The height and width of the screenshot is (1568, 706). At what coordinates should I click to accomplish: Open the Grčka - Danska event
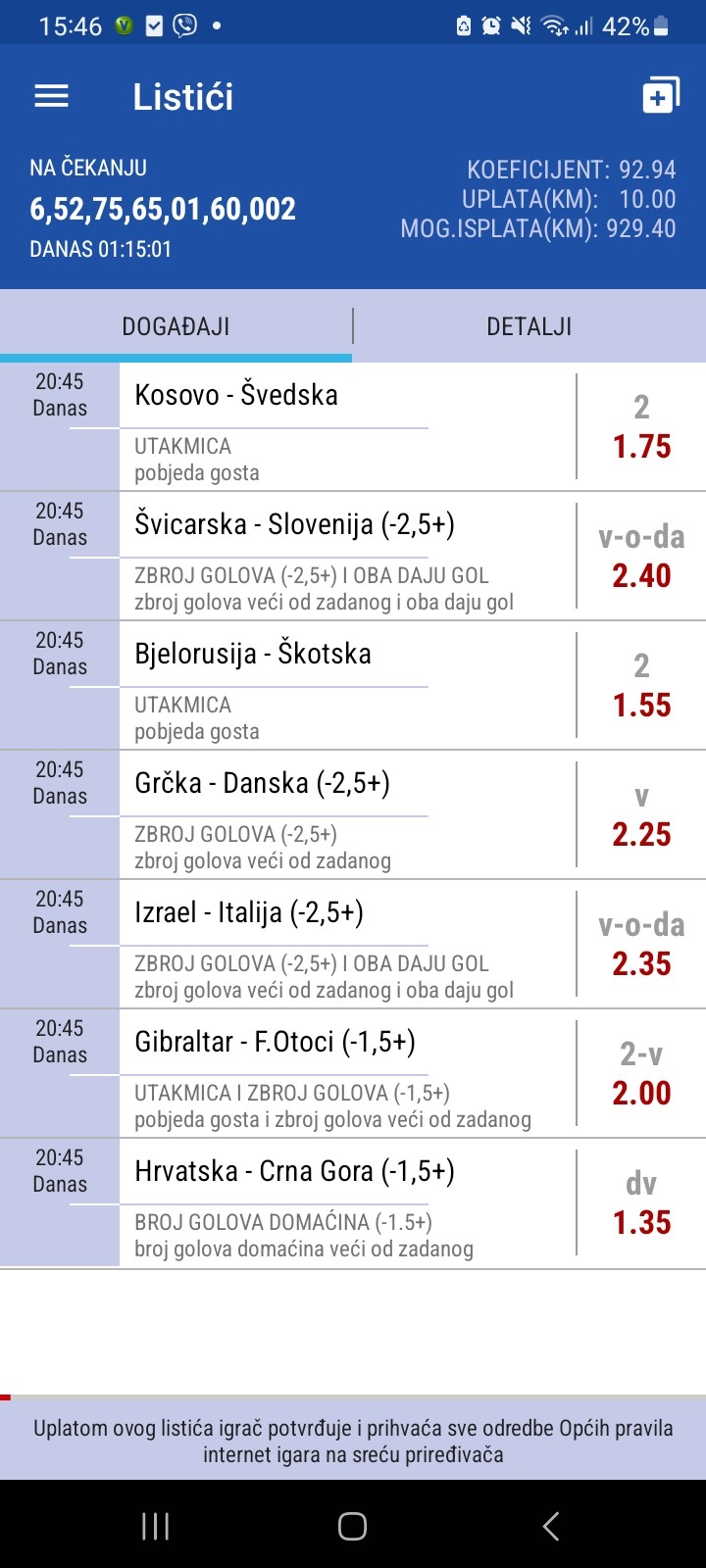click(353, 815)
